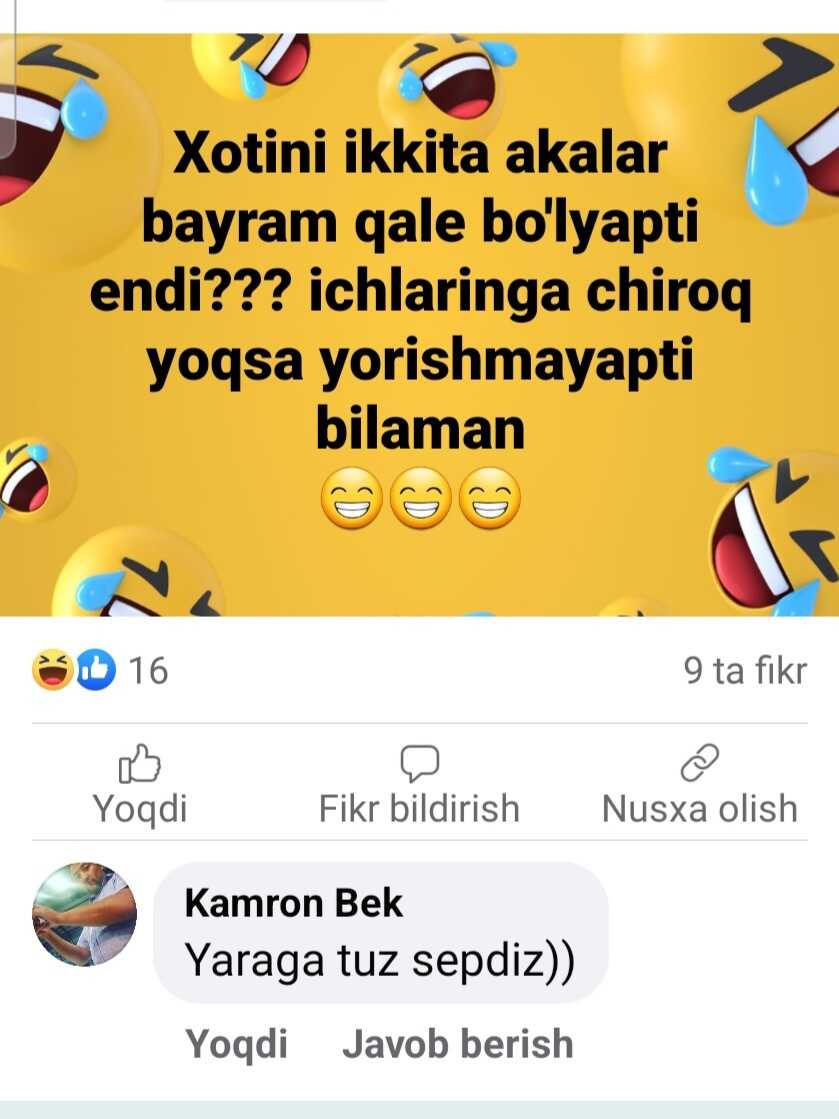Viewport: 839px width, 1119px height.
Task: Like Kamron Bek's comment
Action: [x=236, y=1044]
